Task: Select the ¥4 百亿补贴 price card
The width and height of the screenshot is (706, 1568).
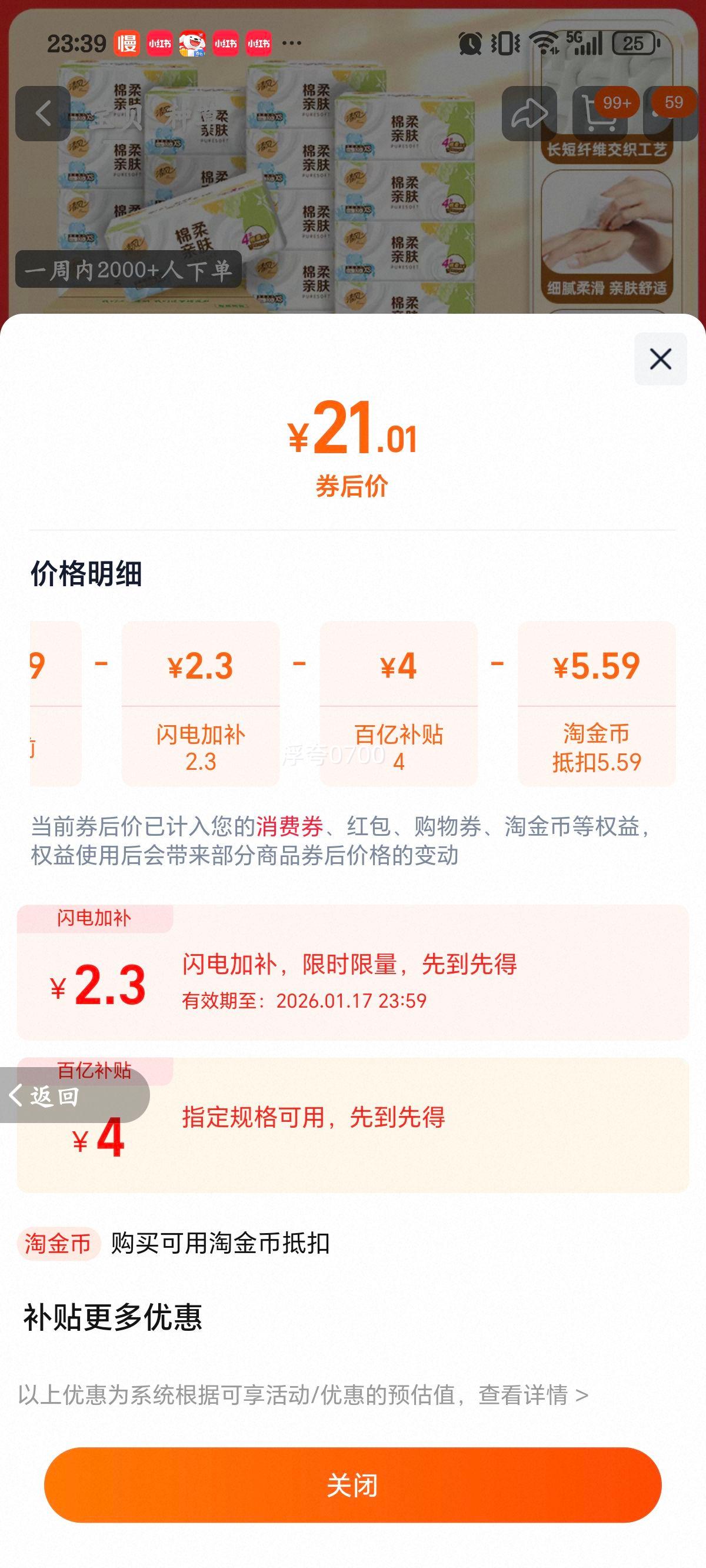Action: (398, 706)
